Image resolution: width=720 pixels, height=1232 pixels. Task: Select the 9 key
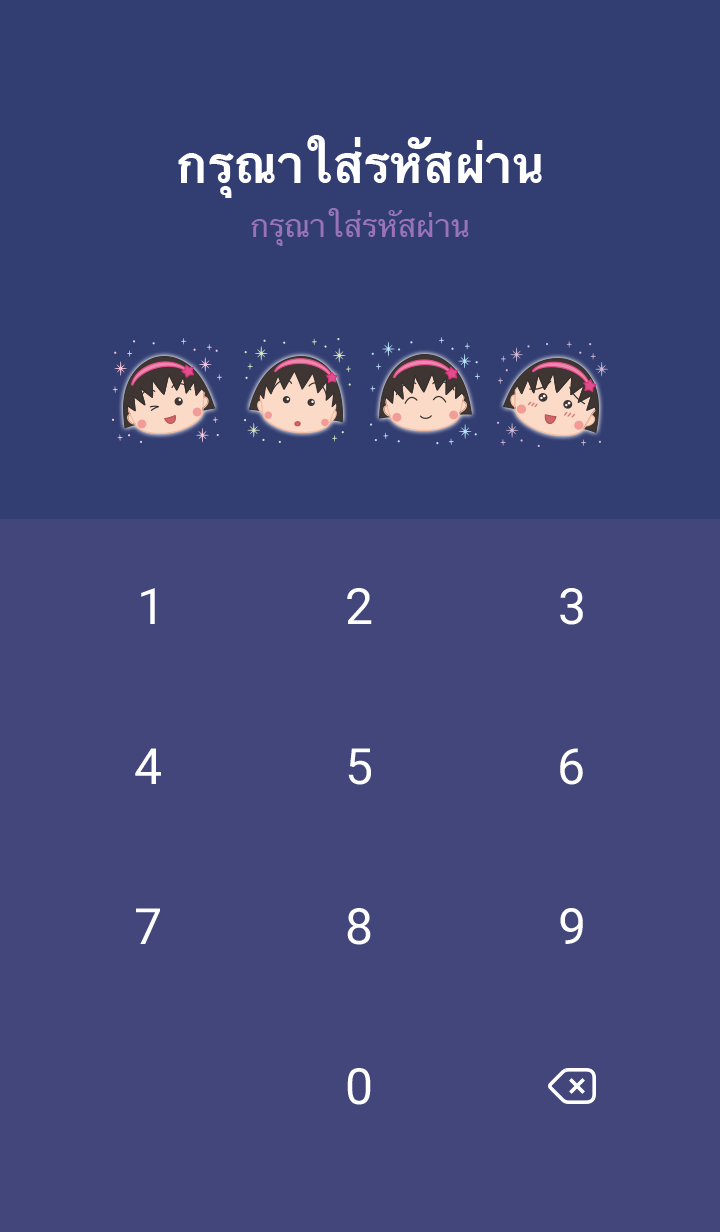tap(571, 927)
